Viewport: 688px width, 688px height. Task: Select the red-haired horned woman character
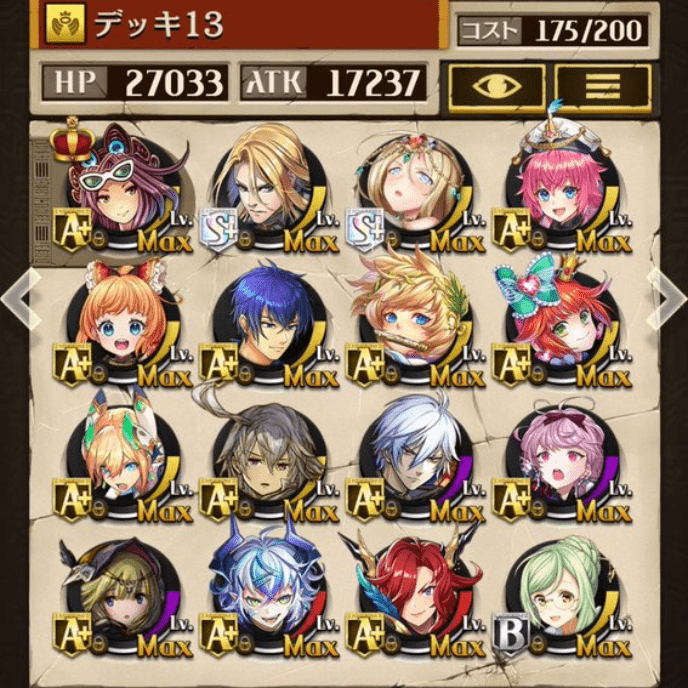412,592
